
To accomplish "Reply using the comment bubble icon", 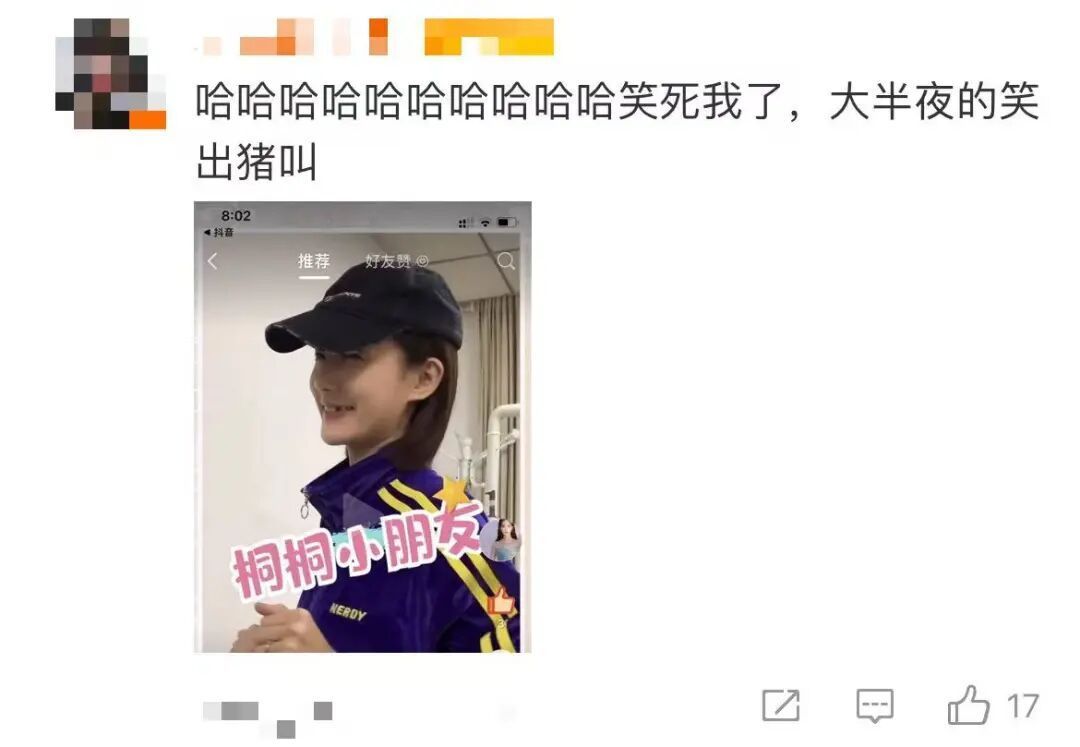I will tap(875, 706).
